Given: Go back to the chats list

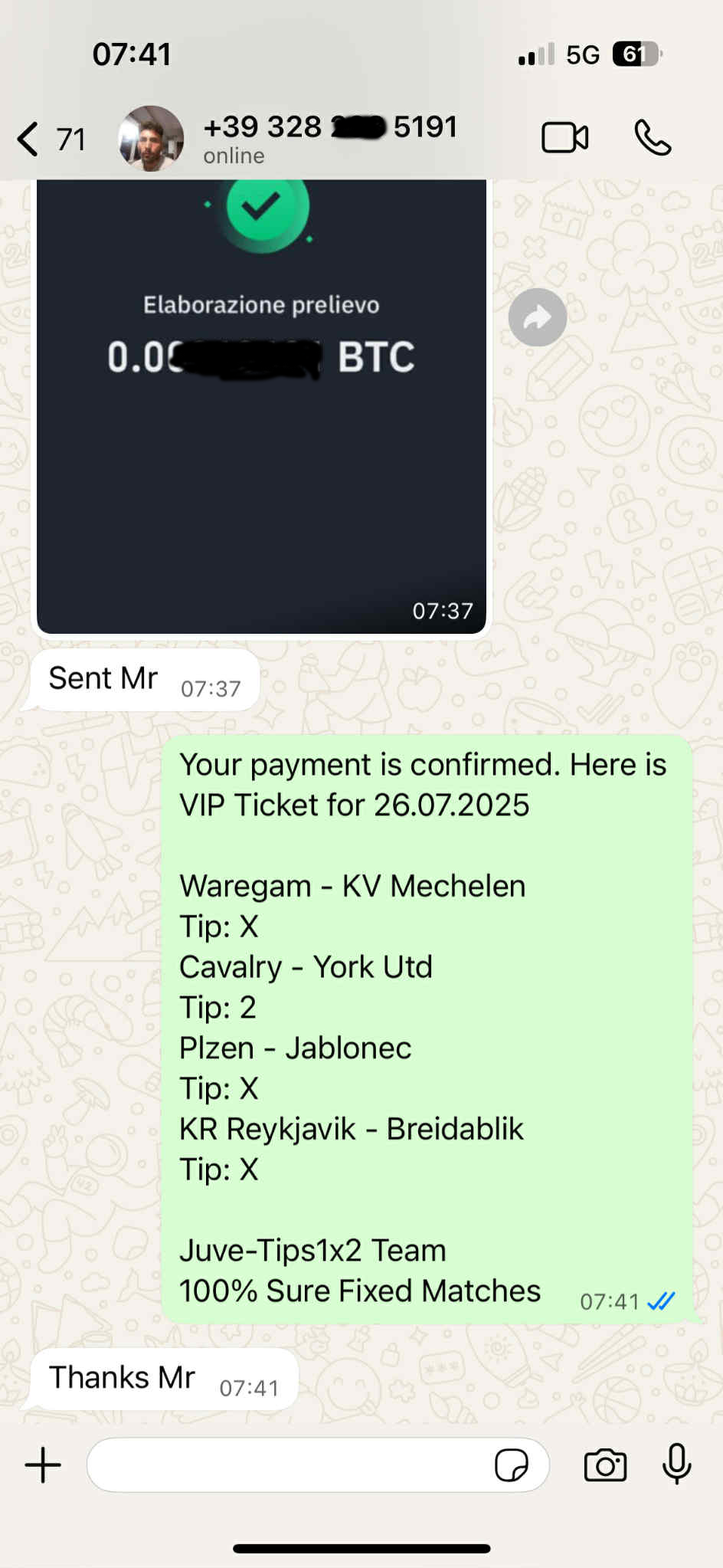Looking at the screenshot, I should [x=29, y=139].
